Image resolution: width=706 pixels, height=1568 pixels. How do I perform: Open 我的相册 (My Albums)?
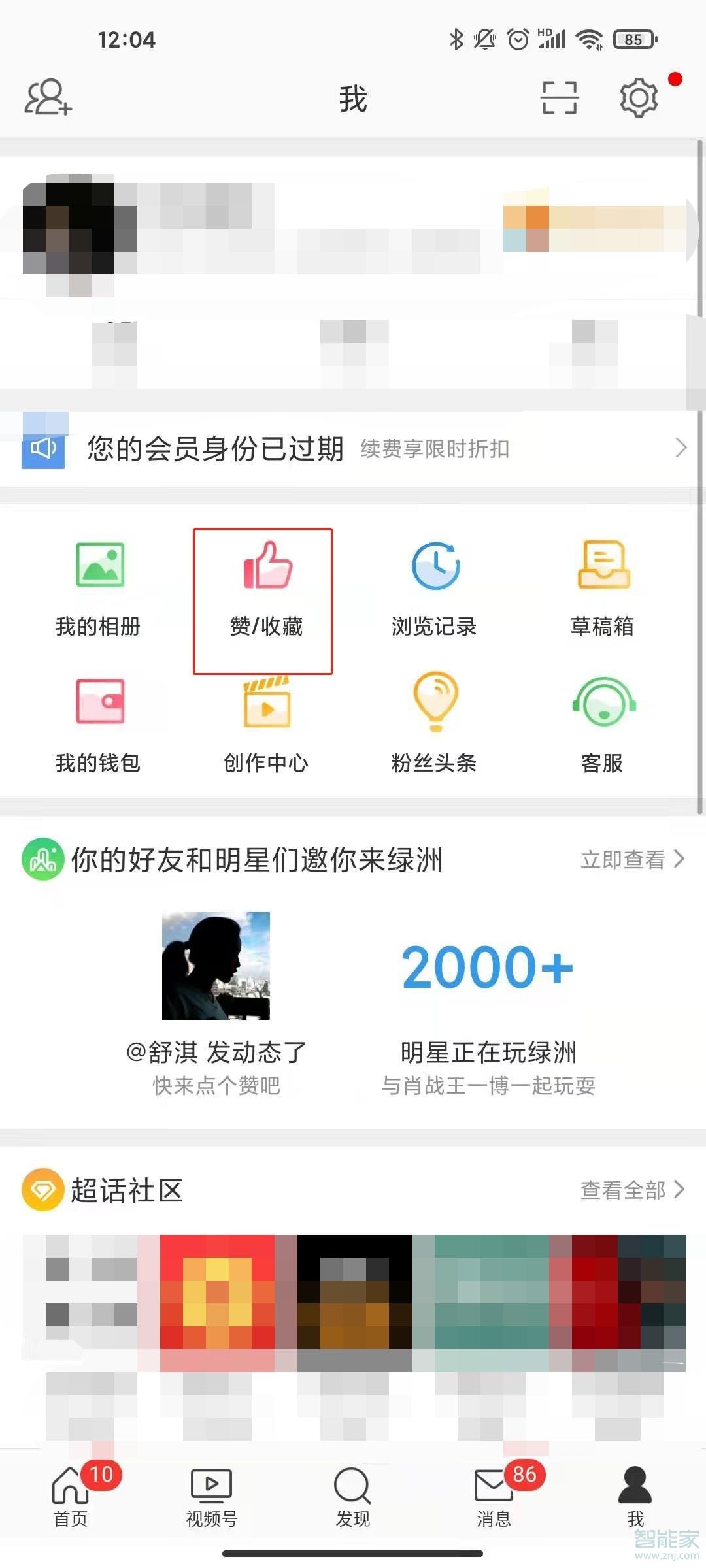click(99, 588)
